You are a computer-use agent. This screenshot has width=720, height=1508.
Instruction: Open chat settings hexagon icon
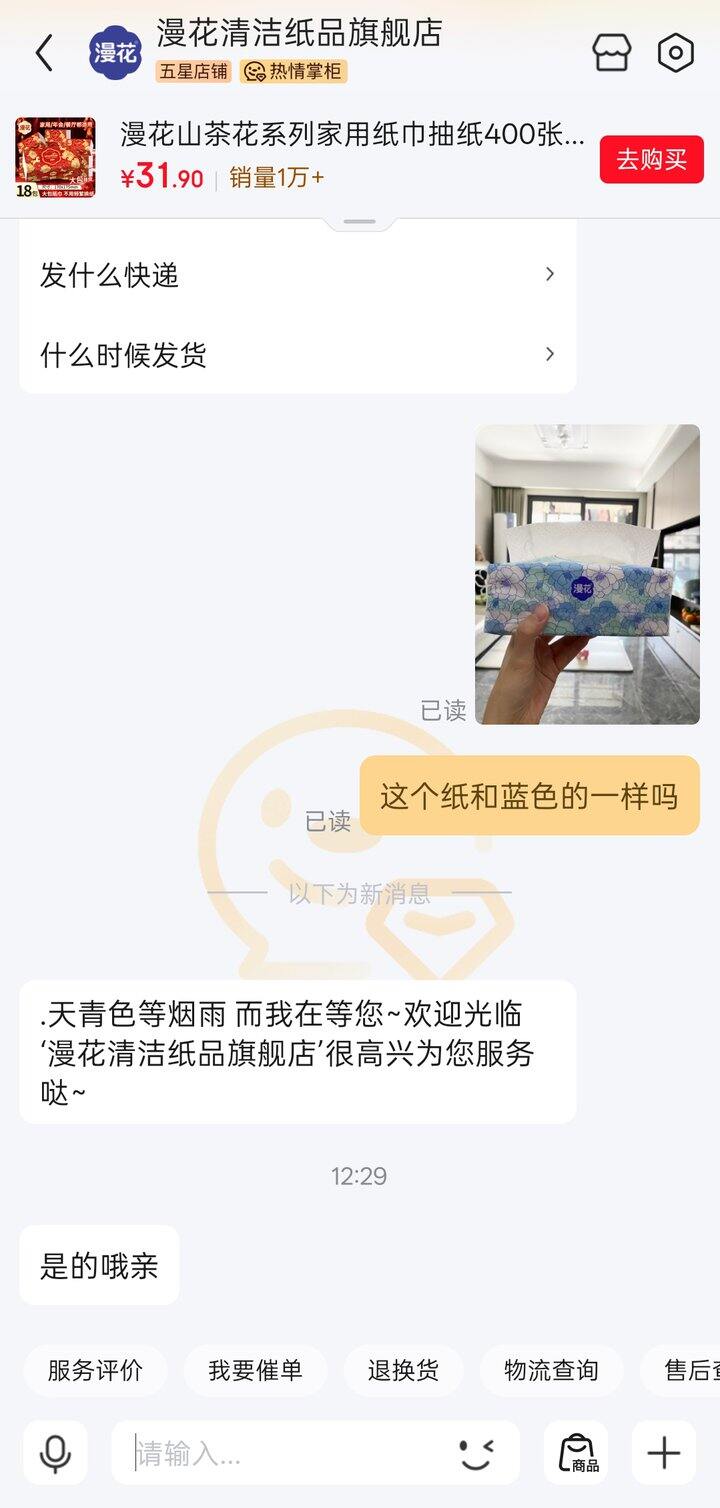(676, 53)
